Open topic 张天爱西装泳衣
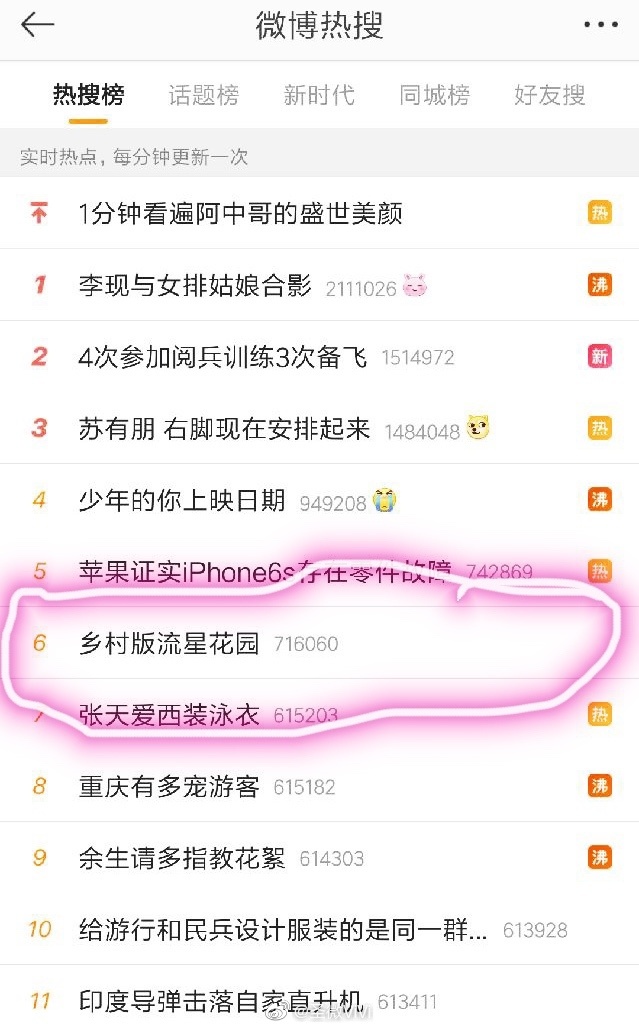 tap(169, 715)
